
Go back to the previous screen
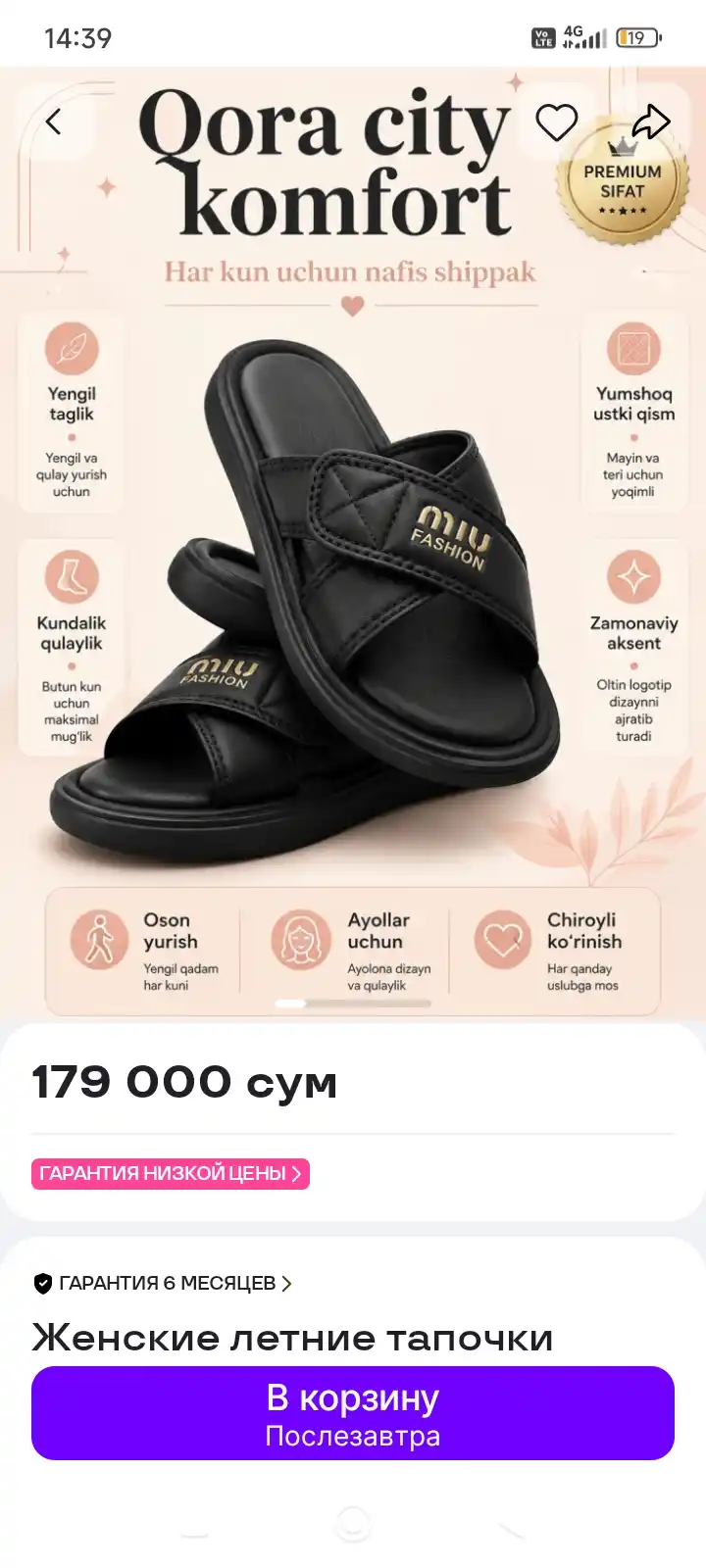click(54, 122)
